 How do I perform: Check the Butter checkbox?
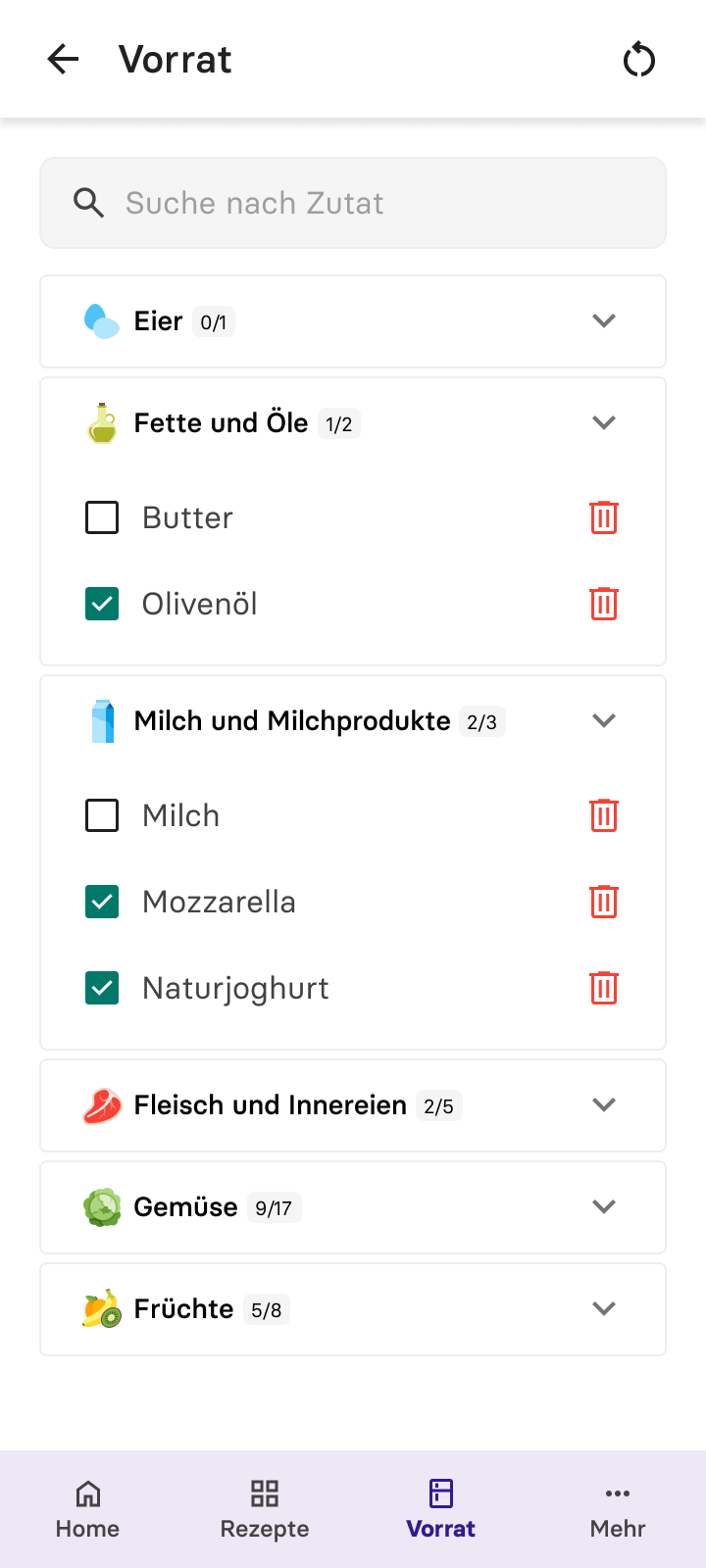point(102,517)
